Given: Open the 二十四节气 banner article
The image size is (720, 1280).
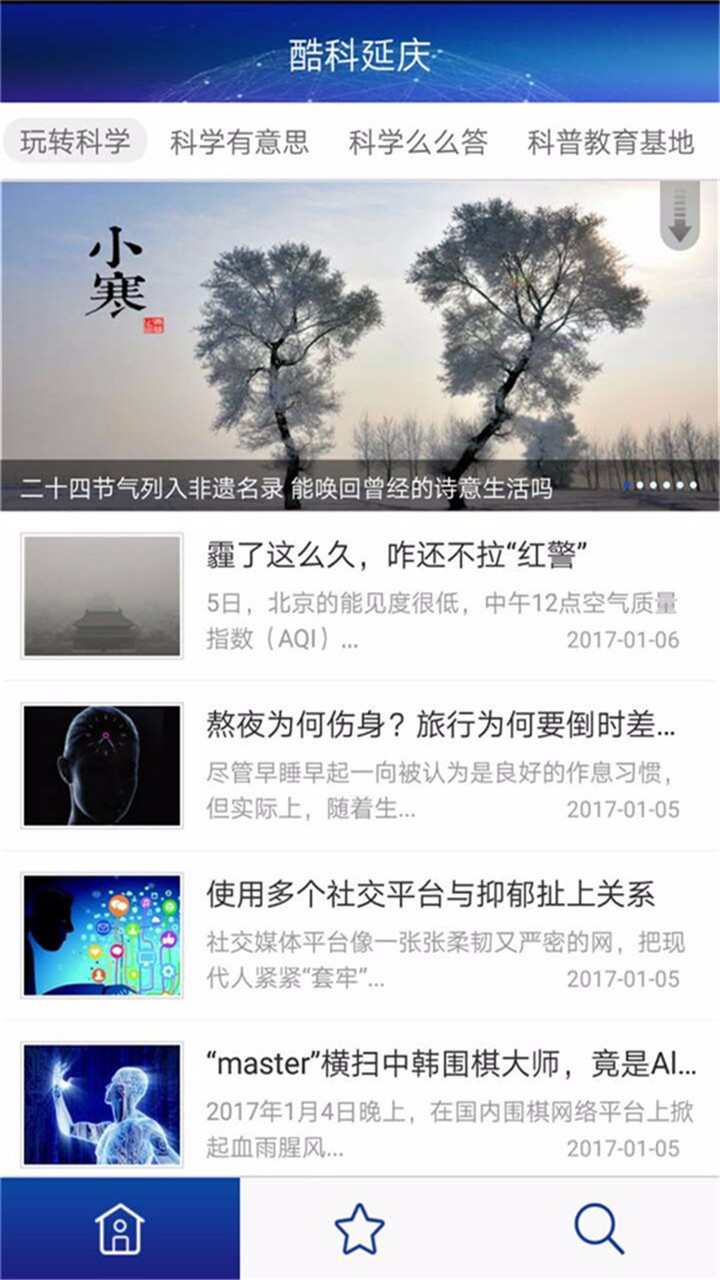Looking at the screenshot, I should 360,345.
